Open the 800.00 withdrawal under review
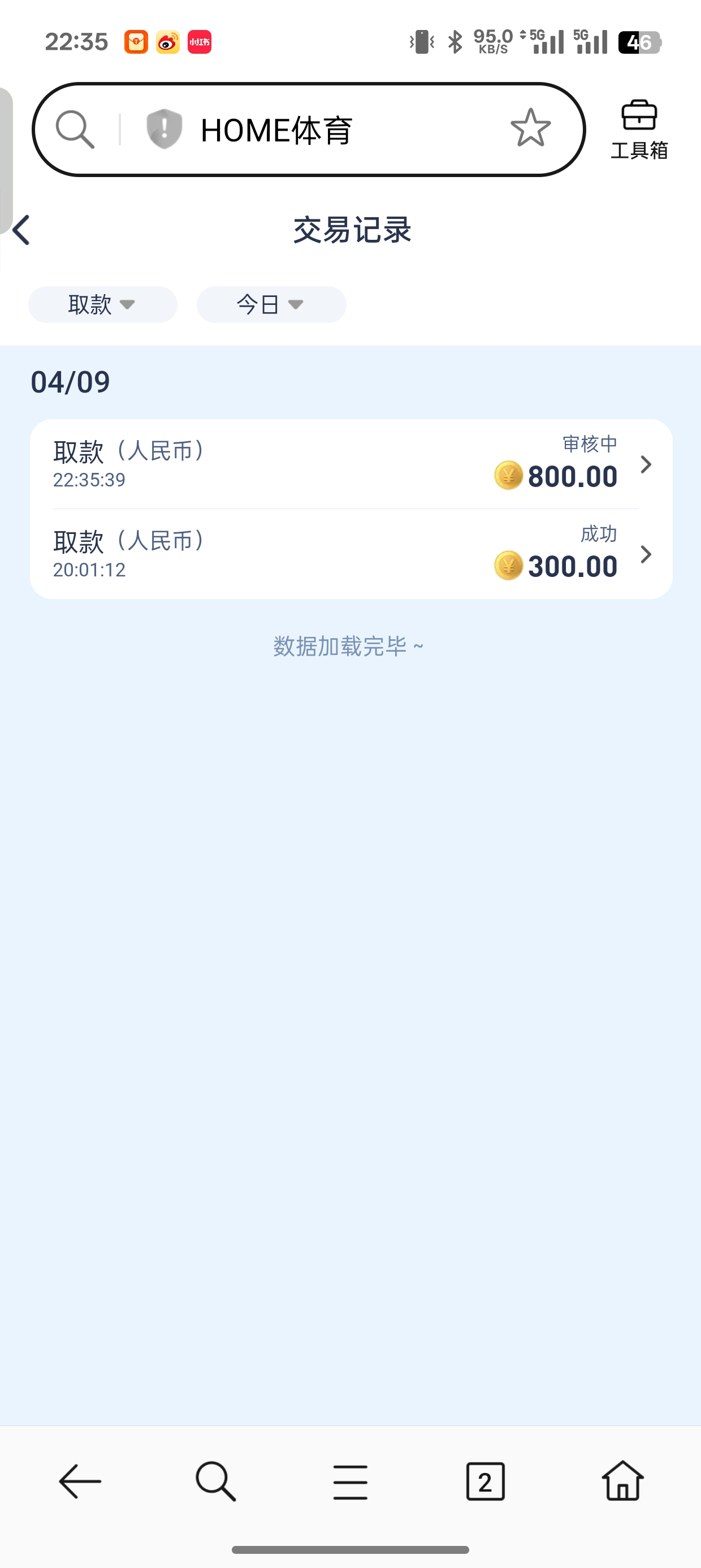 point(350,464)
